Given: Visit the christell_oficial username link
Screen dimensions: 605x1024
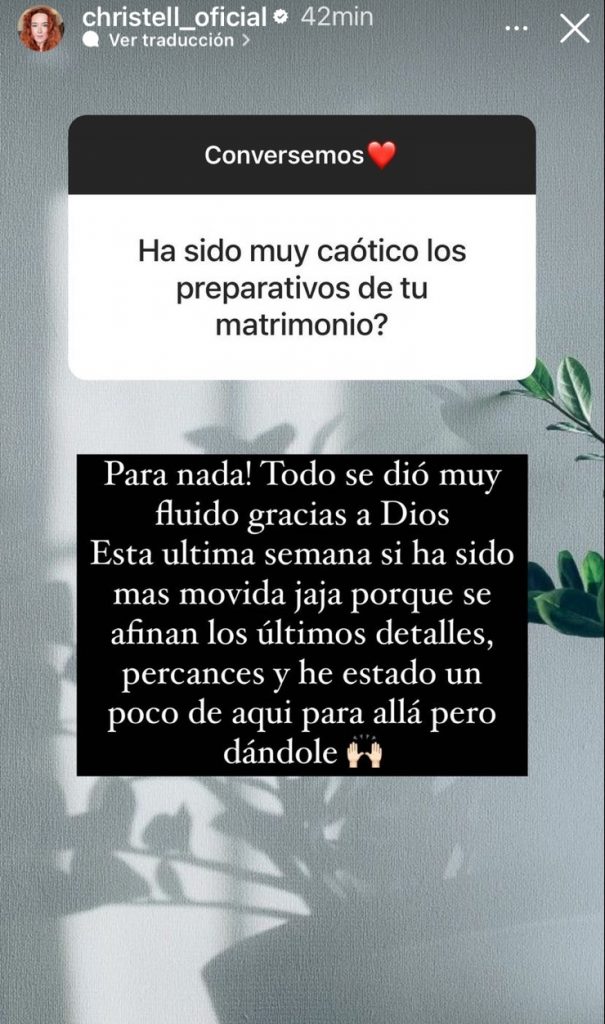Looking at the screenshot, I should (175, 17).
